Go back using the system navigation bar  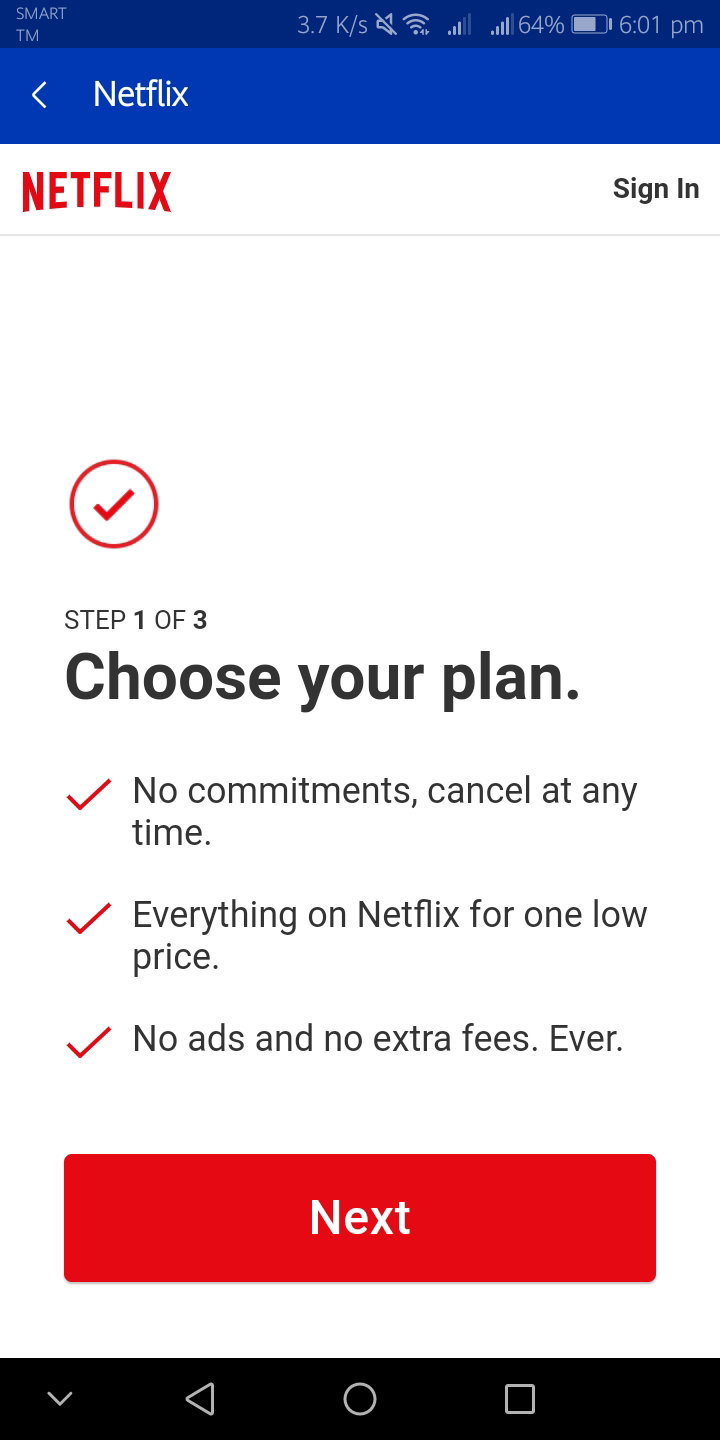[200, 1398]
